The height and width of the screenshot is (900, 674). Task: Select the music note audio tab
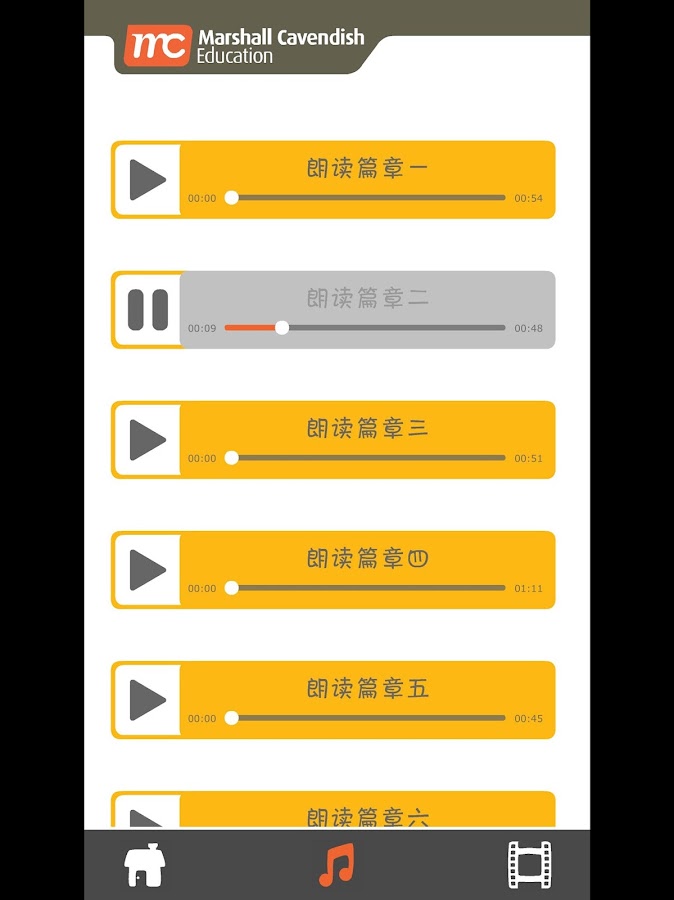pos(337,865)
